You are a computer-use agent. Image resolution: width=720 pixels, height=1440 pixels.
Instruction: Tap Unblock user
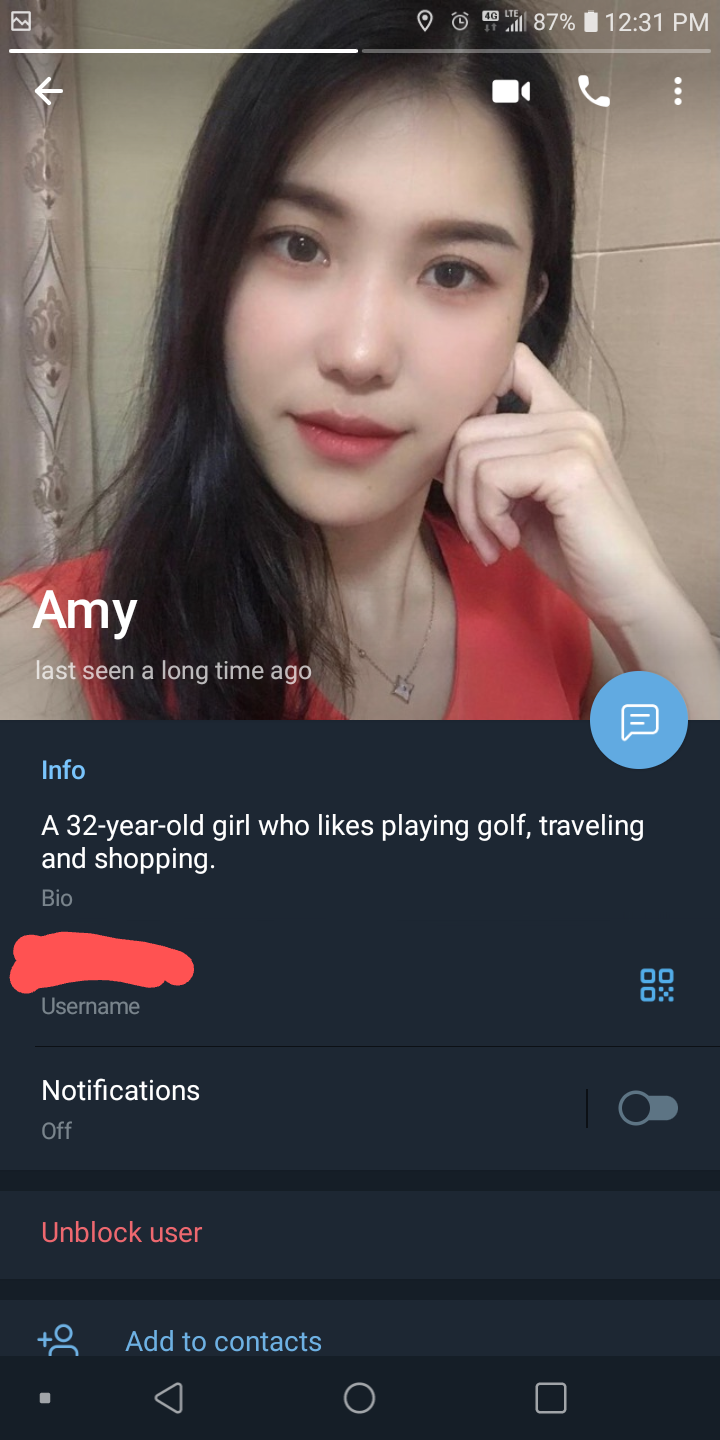click(x=122, y=1232)
